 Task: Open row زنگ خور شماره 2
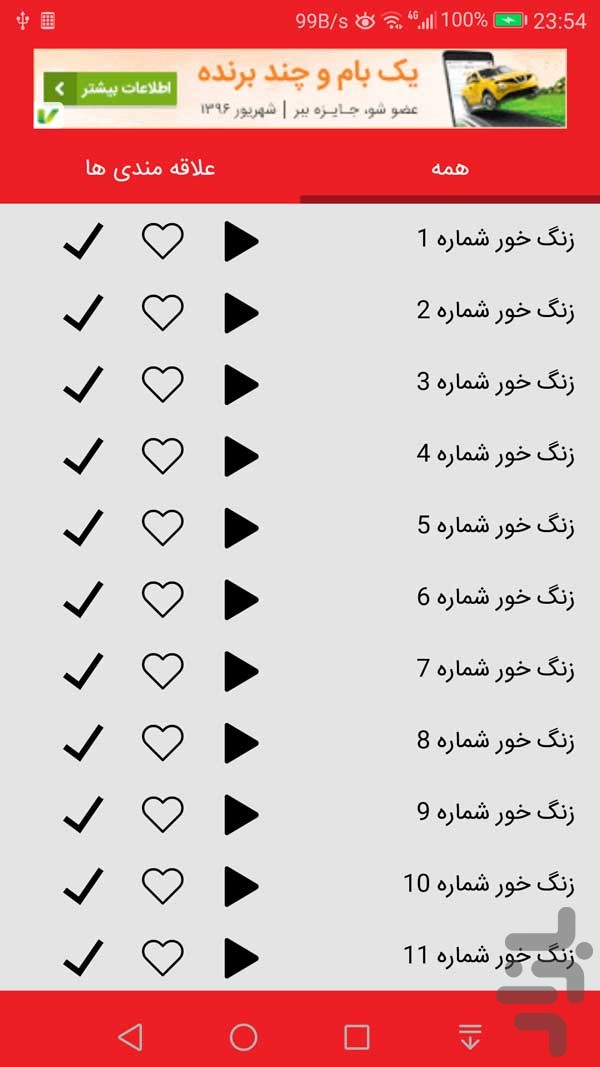[x=300, y=312]
